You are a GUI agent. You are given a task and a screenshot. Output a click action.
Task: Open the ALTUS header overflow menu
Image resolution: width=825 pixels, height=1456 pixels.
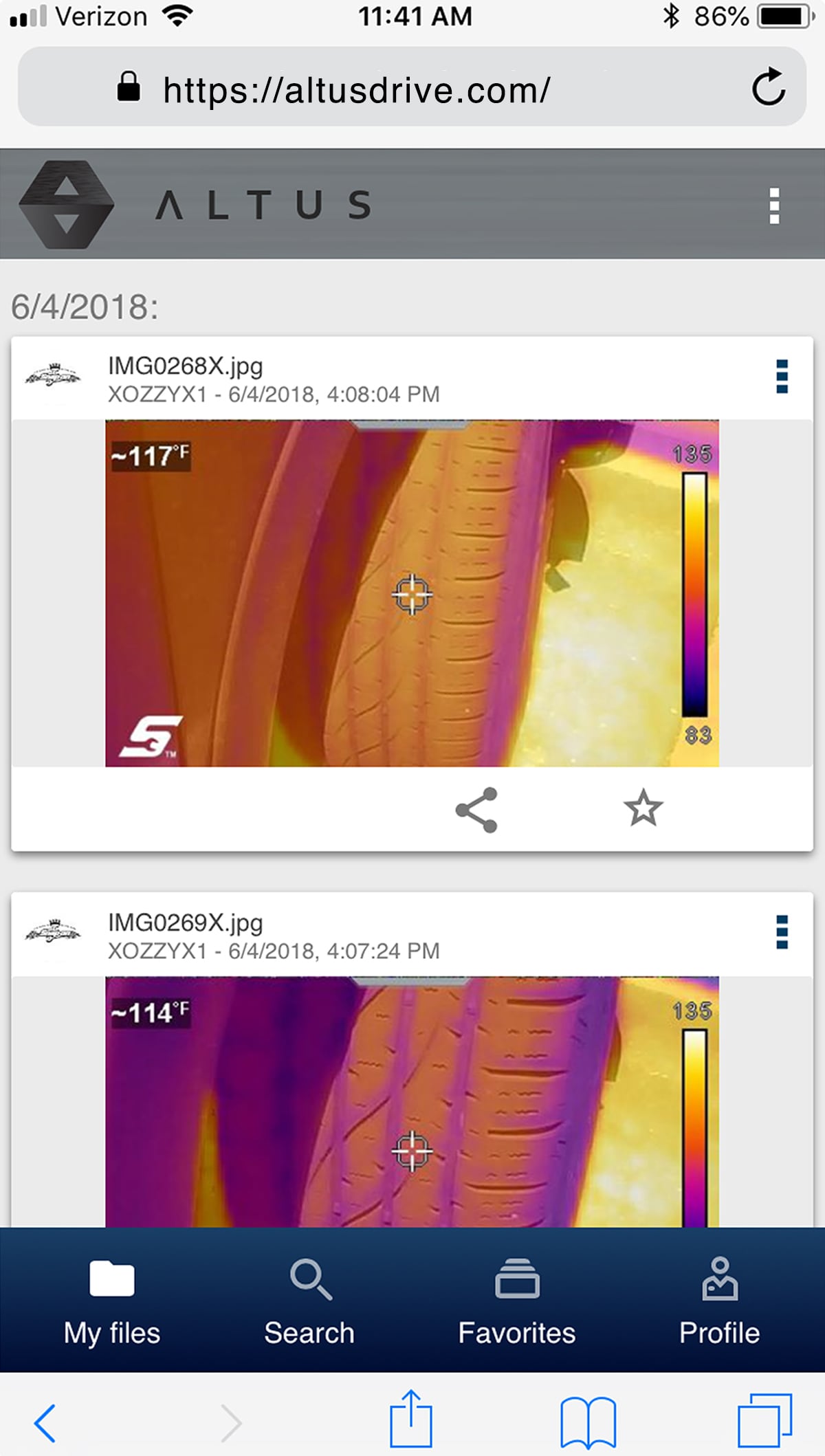(x=774, y=206)
